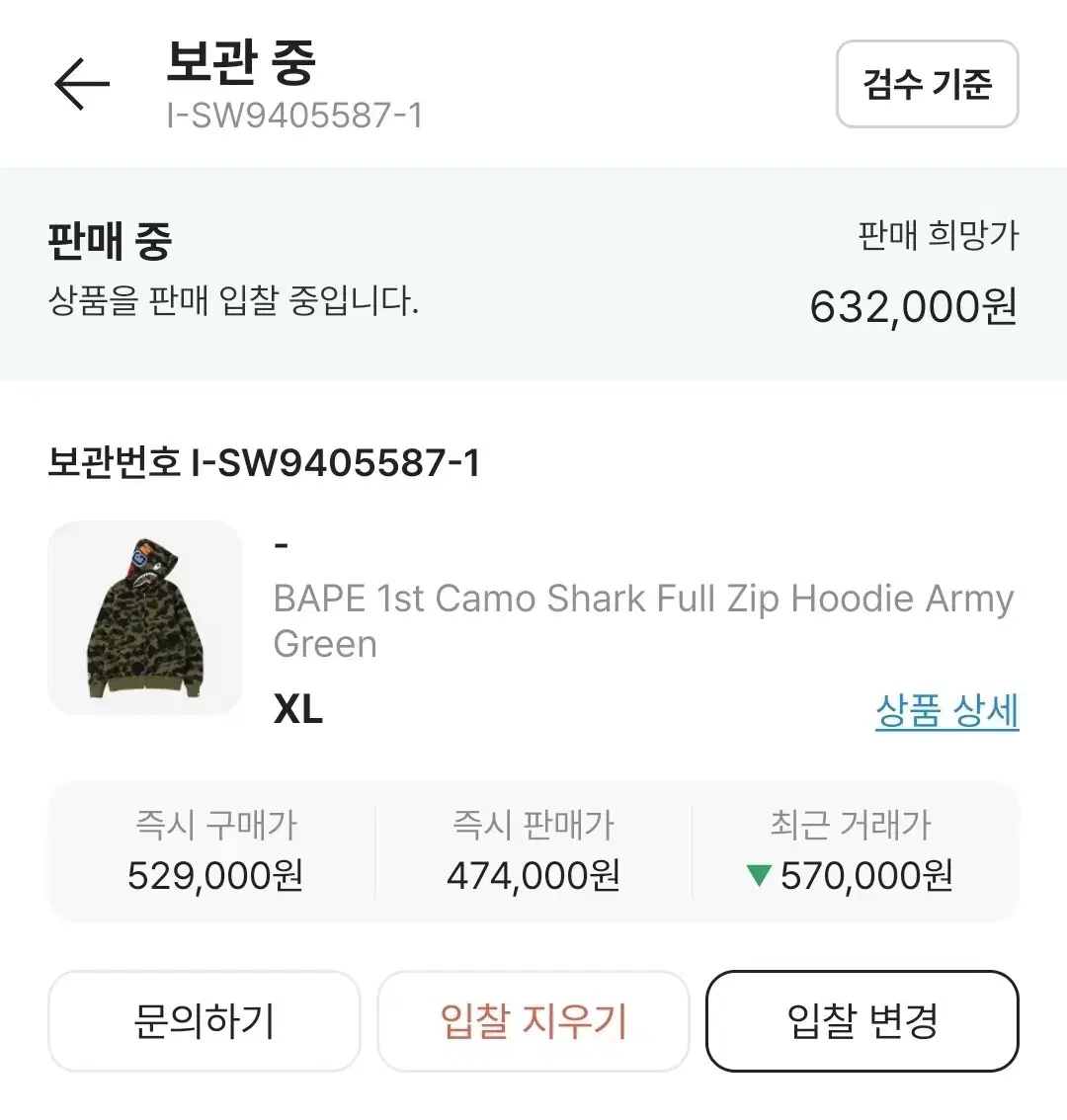Screen dimensions: 1067x1120
Task: Click the storage number I-SW9405587-1
Action: pyautogui.click(x=263, y=462)
